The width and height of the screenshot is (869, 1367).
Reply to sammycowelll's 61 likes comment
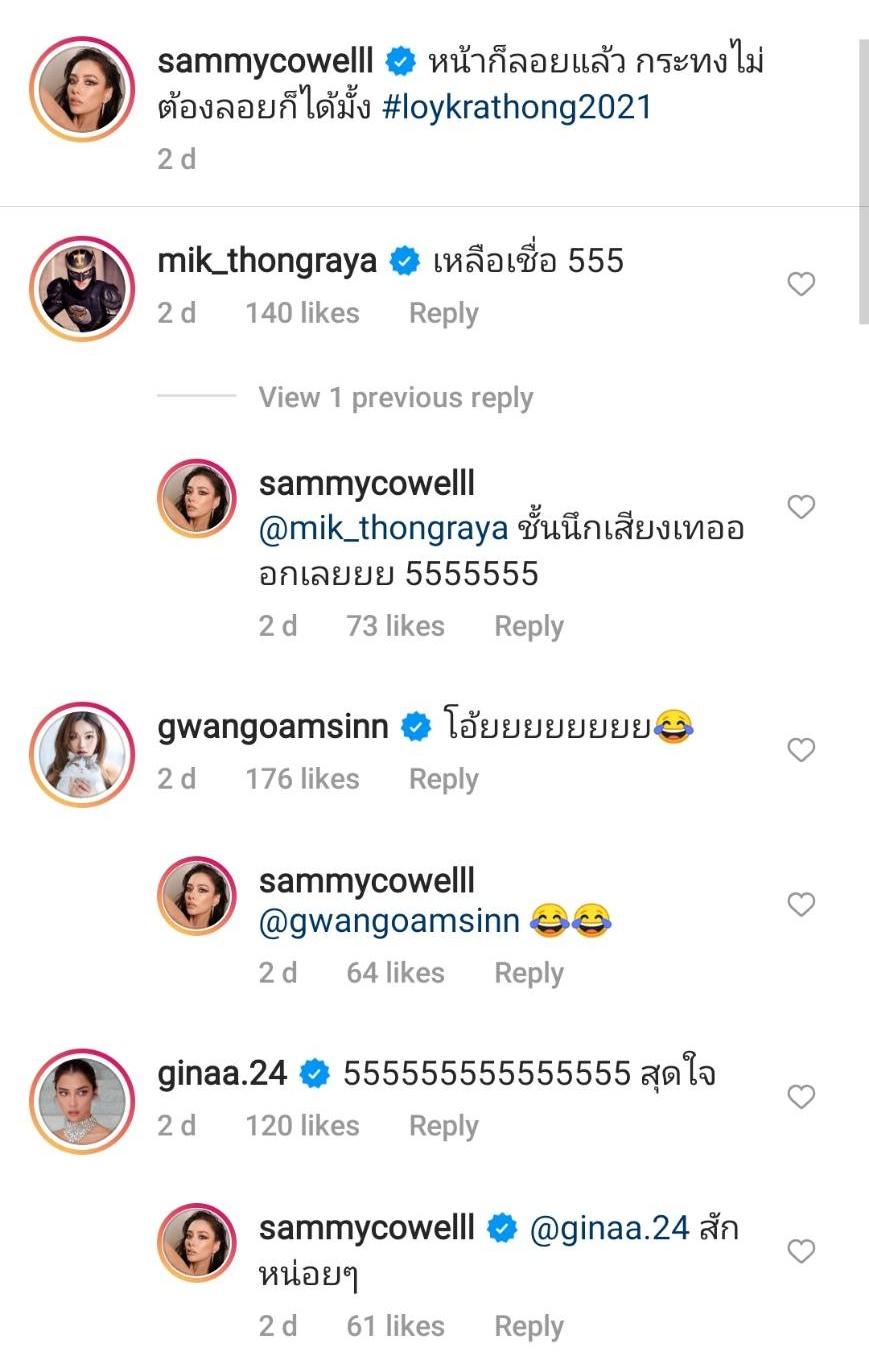(528, 1326)
